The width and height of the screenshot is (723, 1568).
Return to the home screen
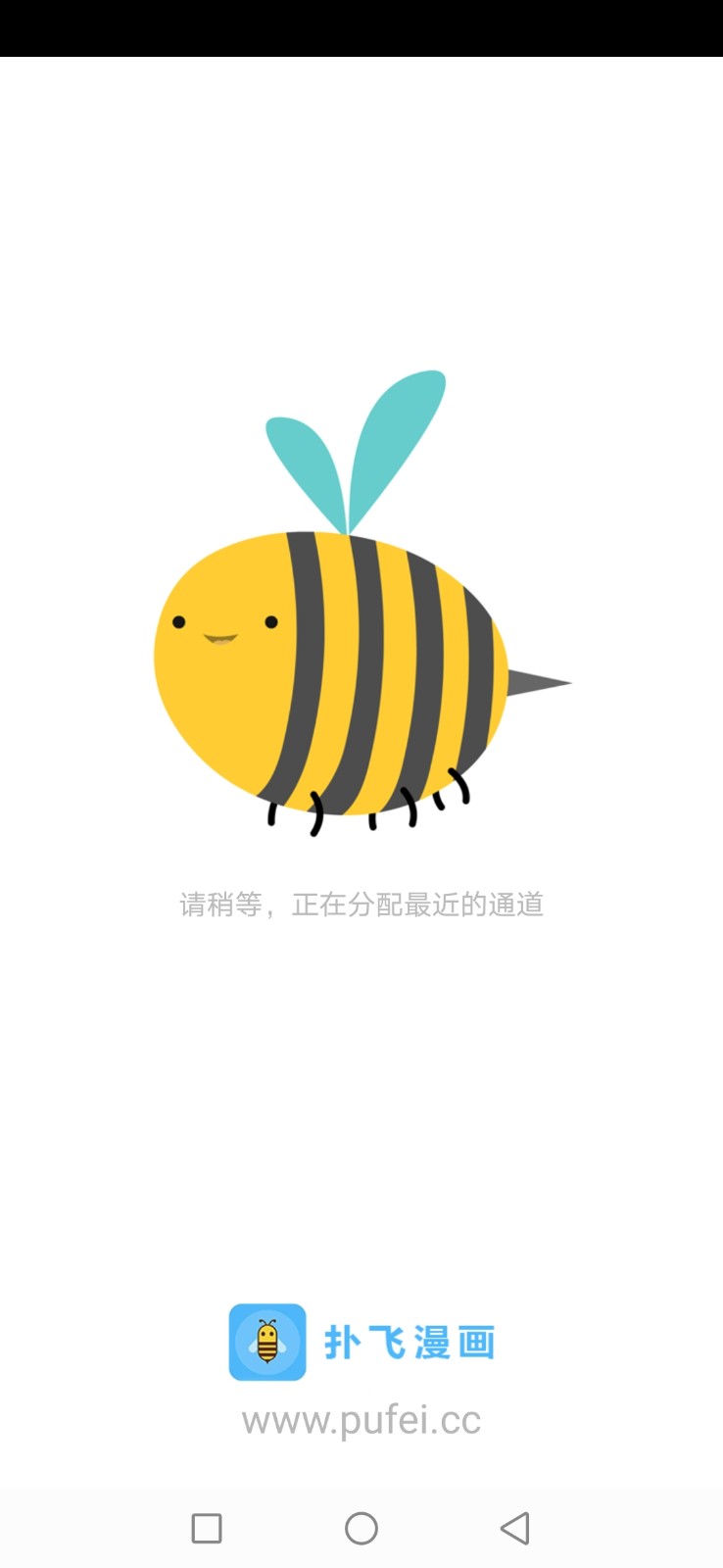[361, 1528]
